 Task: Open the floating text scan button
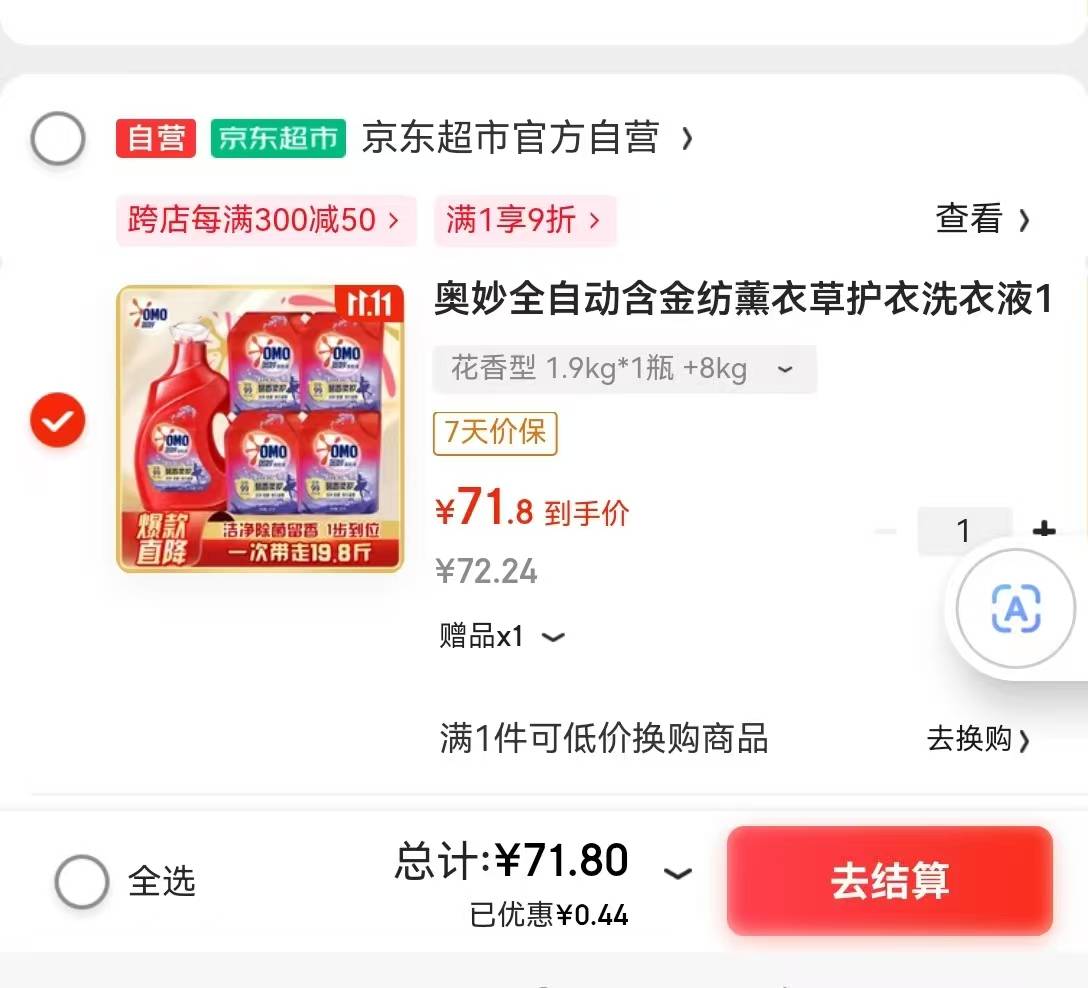pos(1016,608)
